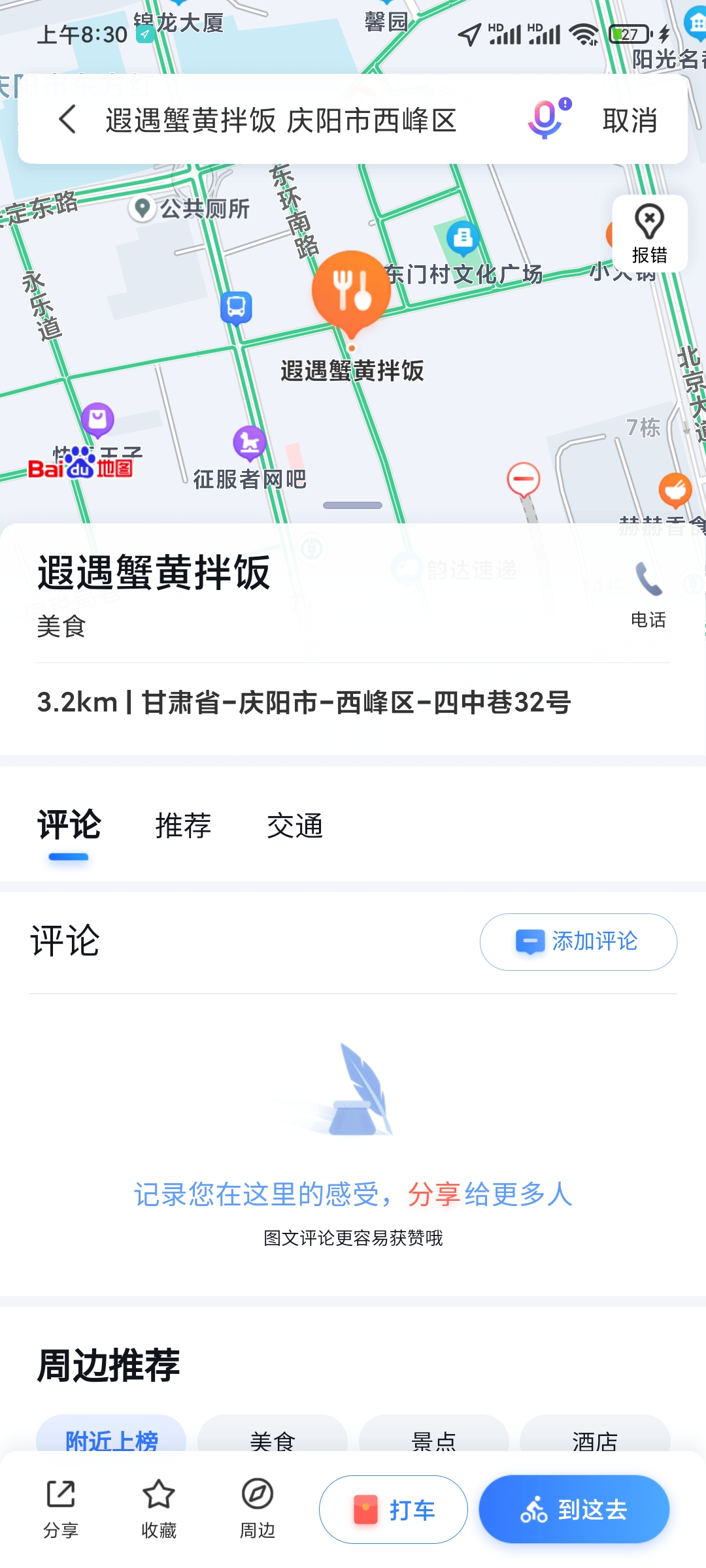The image size is (706, 1568).
Task: Cancel the search with 取消
Action: (630, 121)
